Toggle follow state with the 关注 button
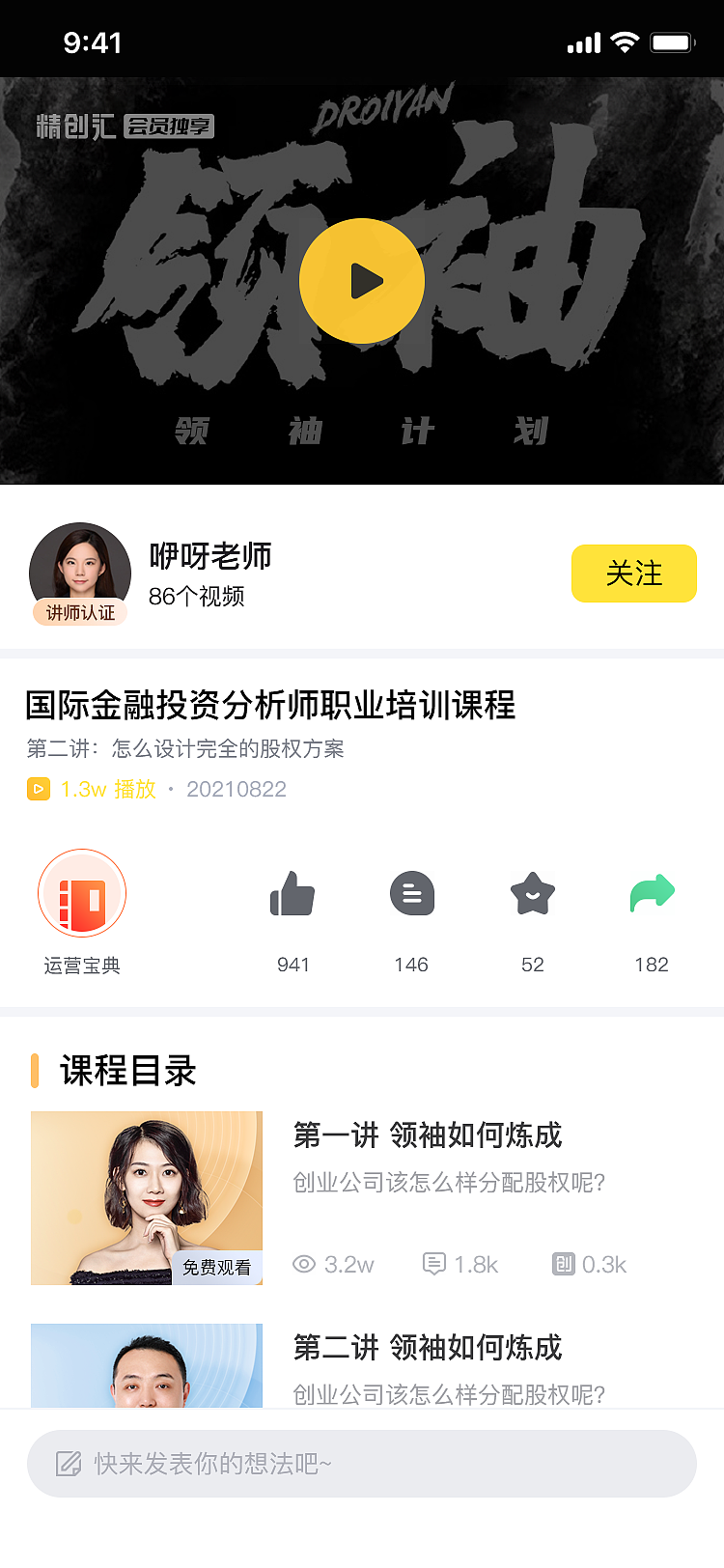The image size is (724, 1568). point(633,574)
